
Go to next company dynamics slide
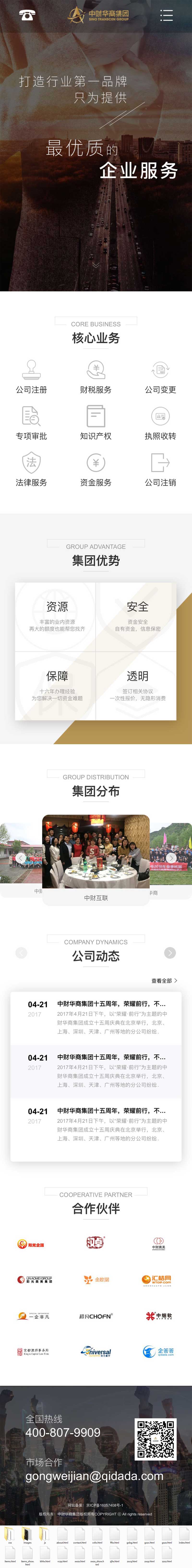(x=170, y=953)
